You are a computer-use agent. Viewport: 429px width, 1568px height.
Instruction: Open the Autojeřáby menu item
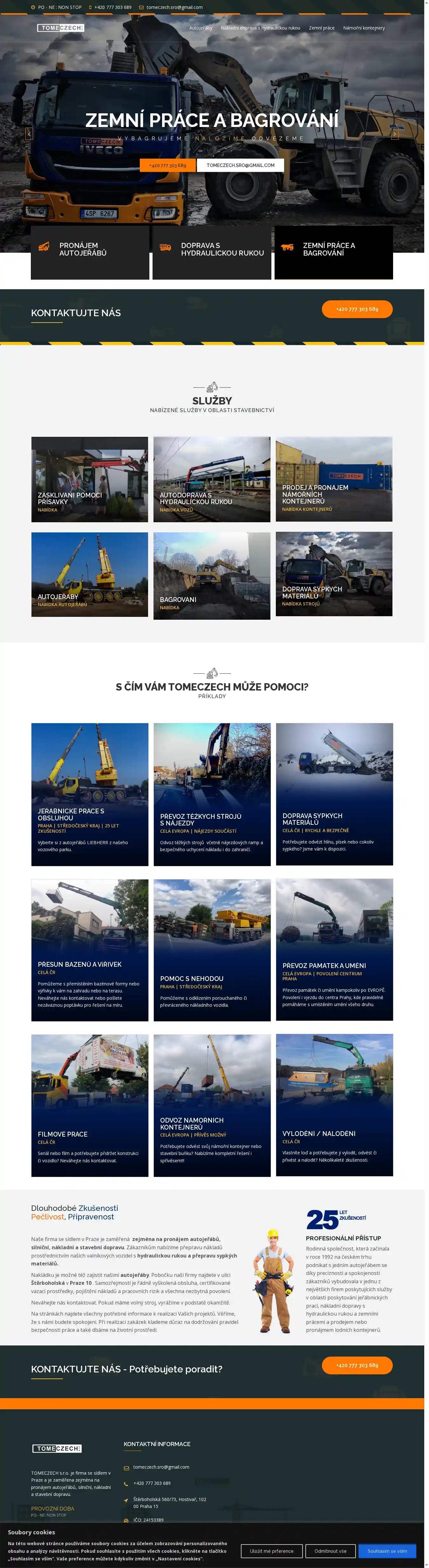pos(201,28)
